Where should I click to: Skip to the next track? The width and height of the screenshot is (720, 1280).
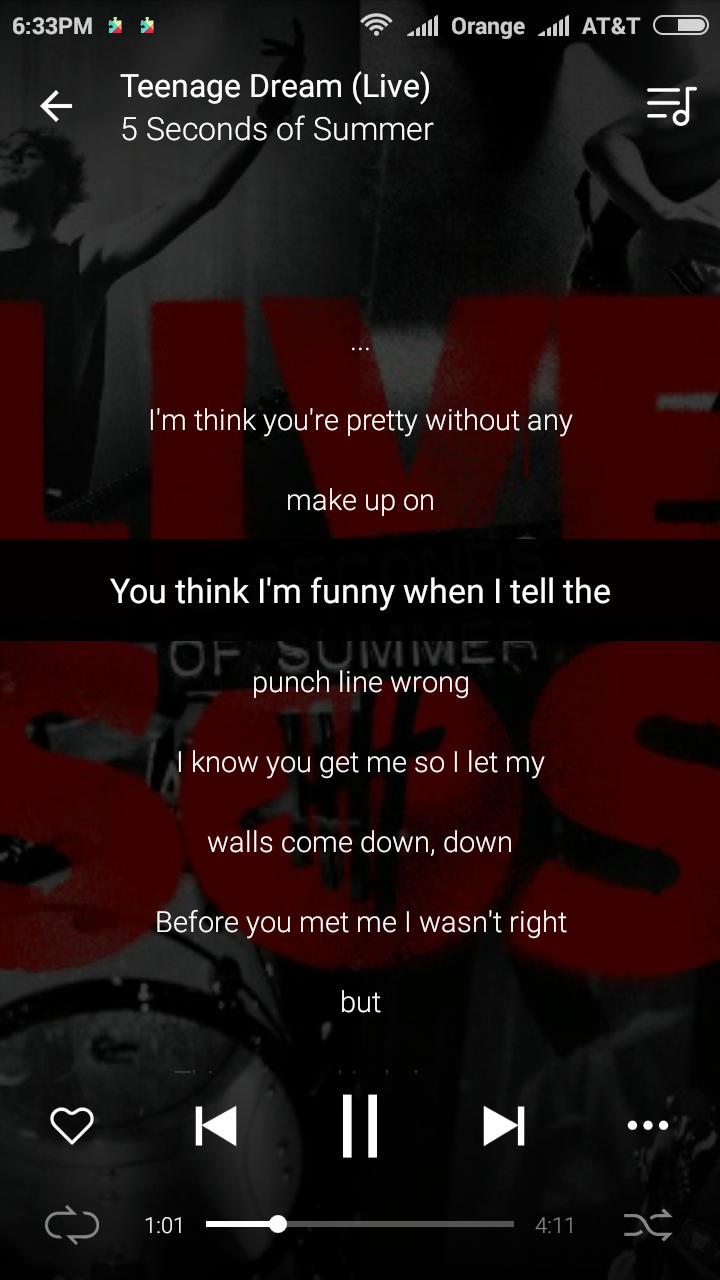click(504, 1126)
